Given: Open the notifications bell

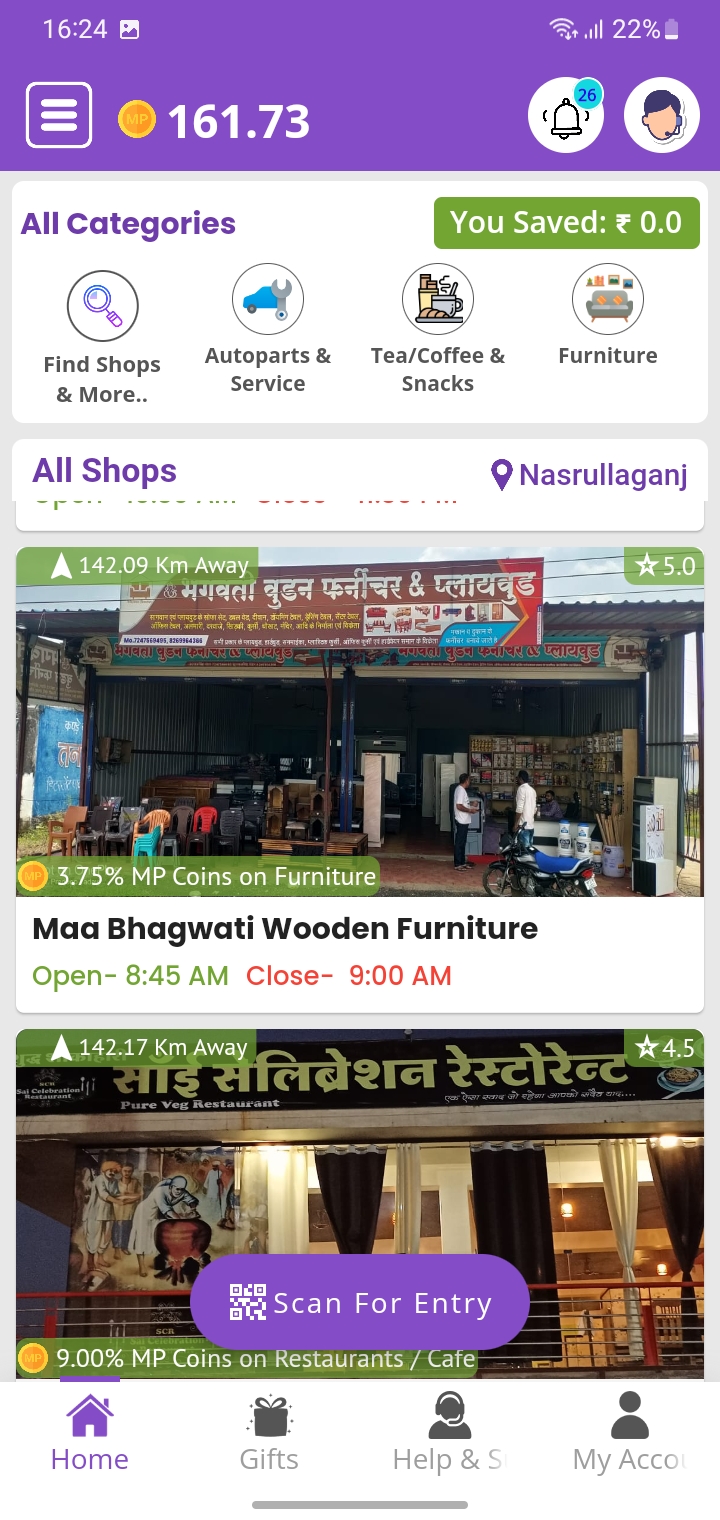Looking at the screenshot, I should [x=566, y=116].
